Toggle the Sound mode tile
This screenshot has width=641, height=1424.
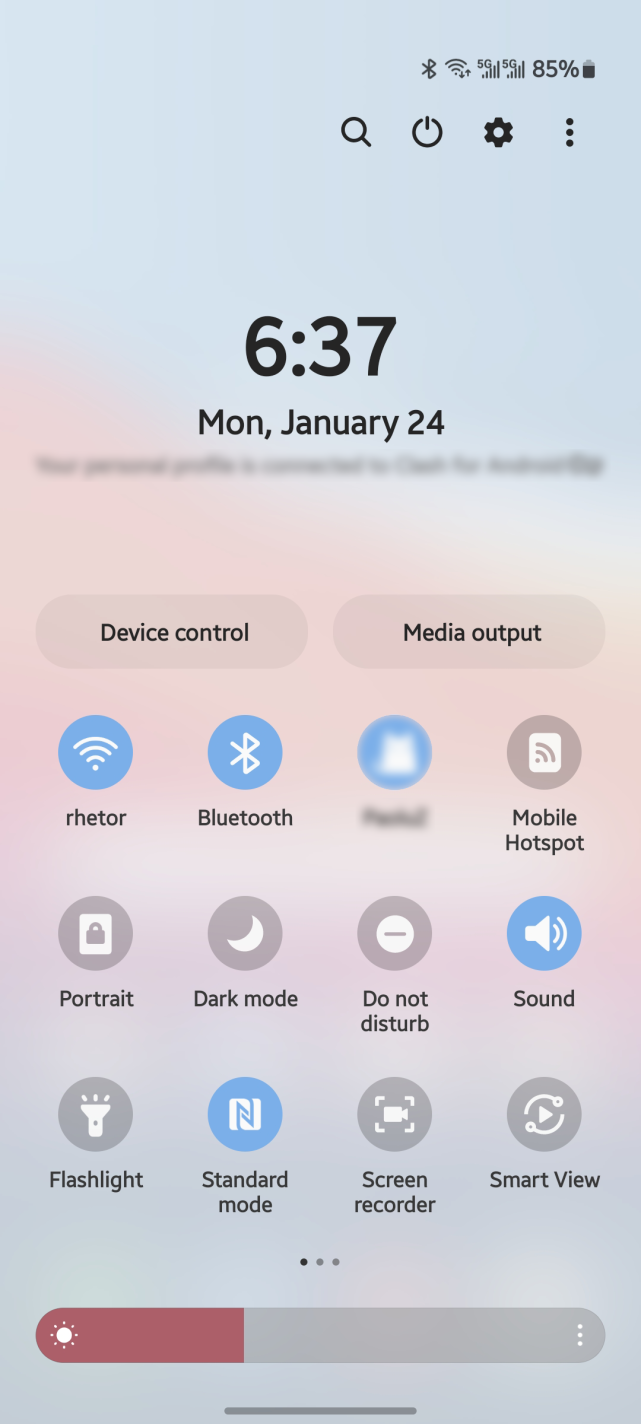(x=544, y=934)
